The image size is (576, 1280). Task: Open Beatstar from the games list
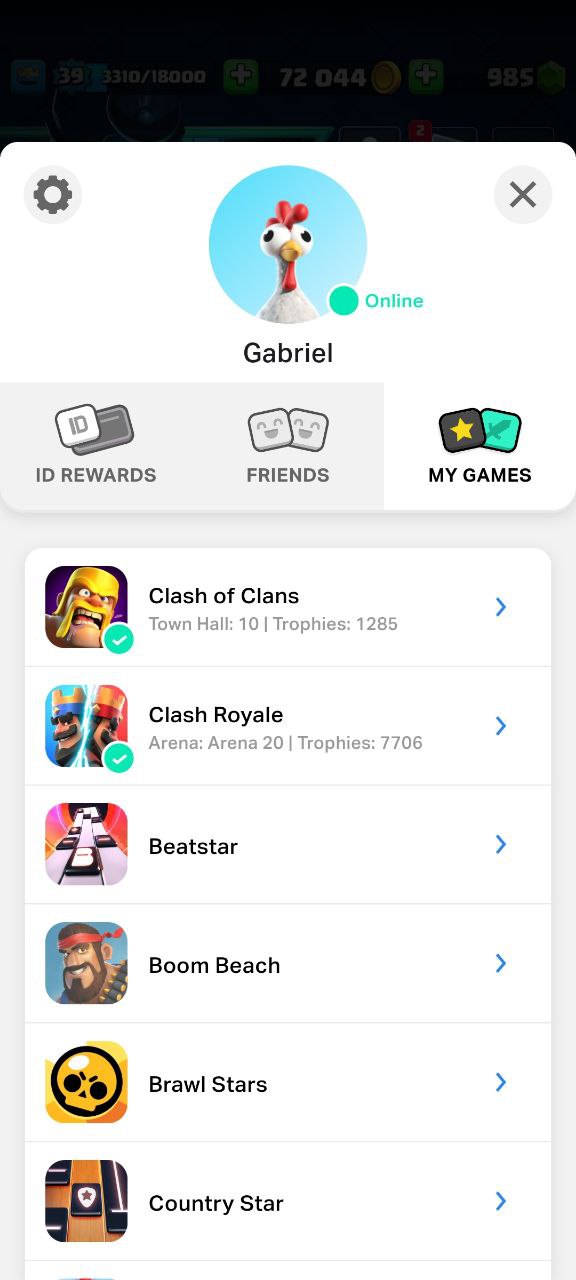pyautogui.click(x=288, y=845)
